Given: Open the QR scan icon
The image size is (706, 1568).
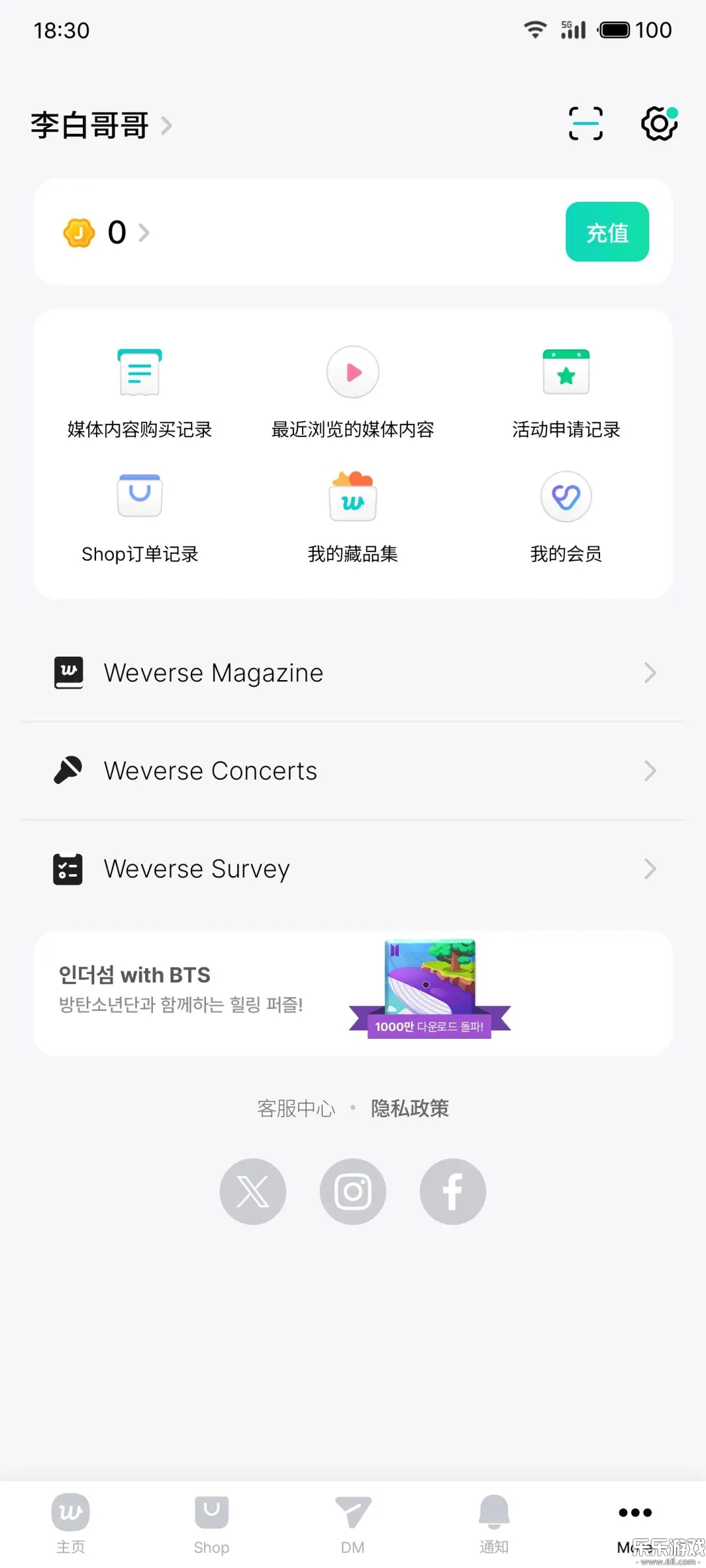Looking at the screenshot, I should 585,123.
